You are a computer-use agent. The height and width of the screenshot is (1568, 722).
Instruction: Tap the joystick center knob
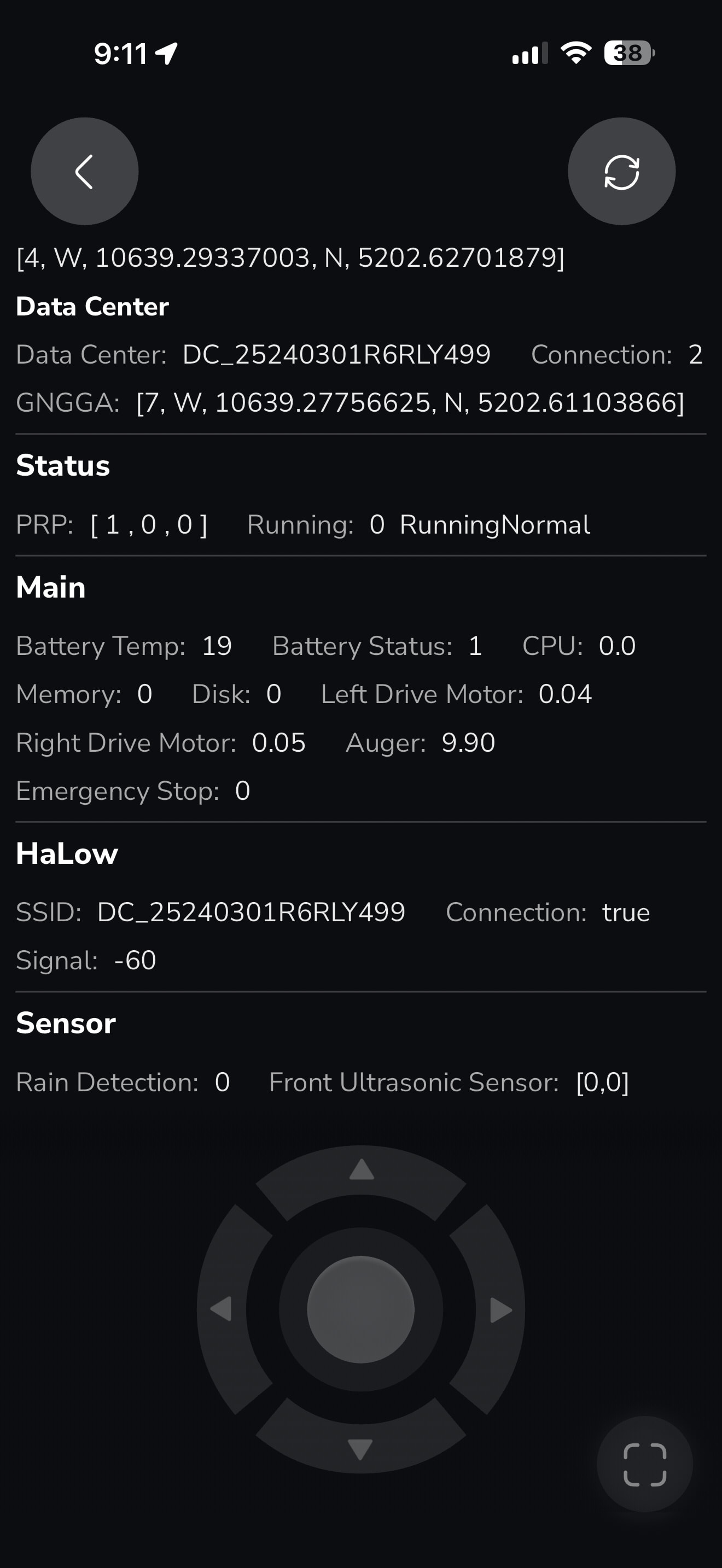[361, 1309]
